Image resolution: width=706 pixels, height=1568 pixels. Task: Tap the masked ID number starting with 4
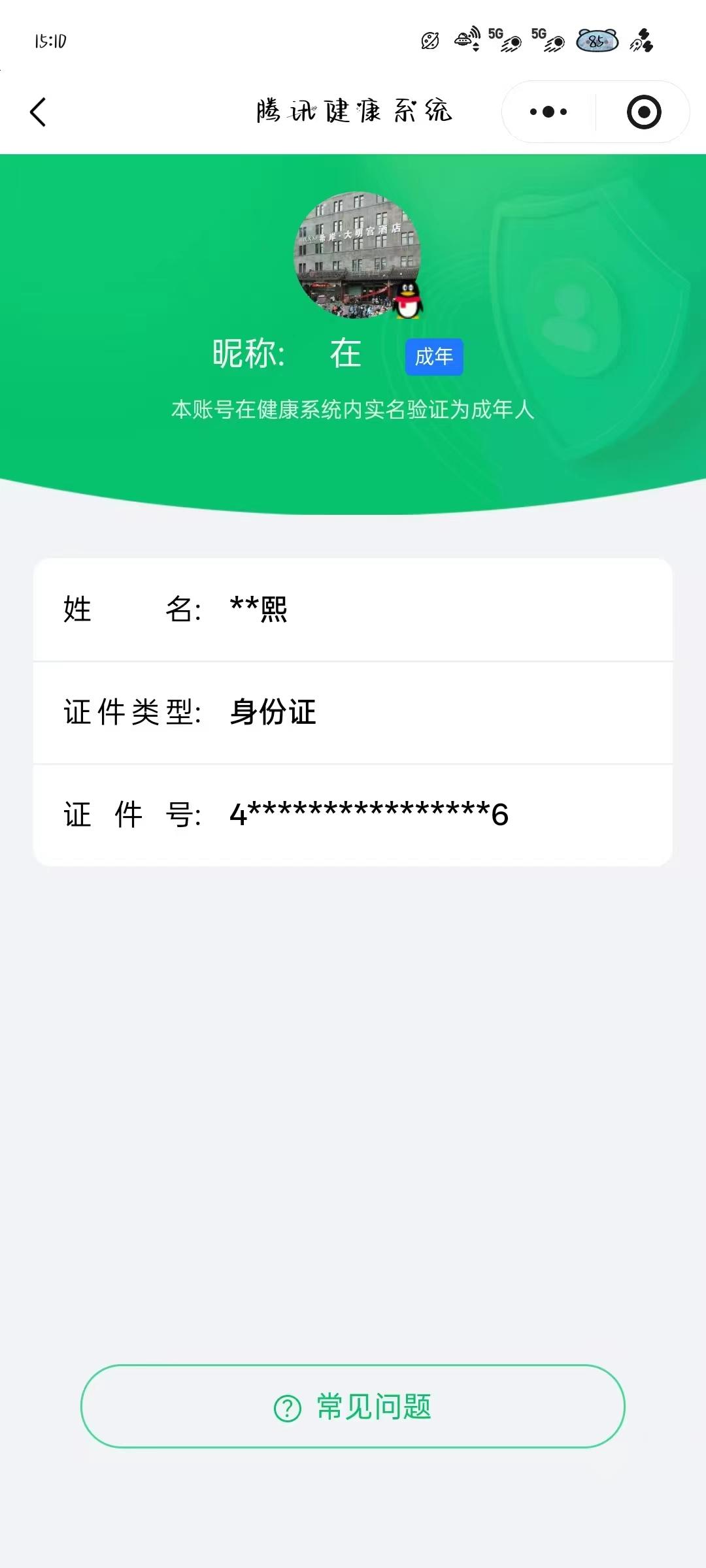point(369,813)
